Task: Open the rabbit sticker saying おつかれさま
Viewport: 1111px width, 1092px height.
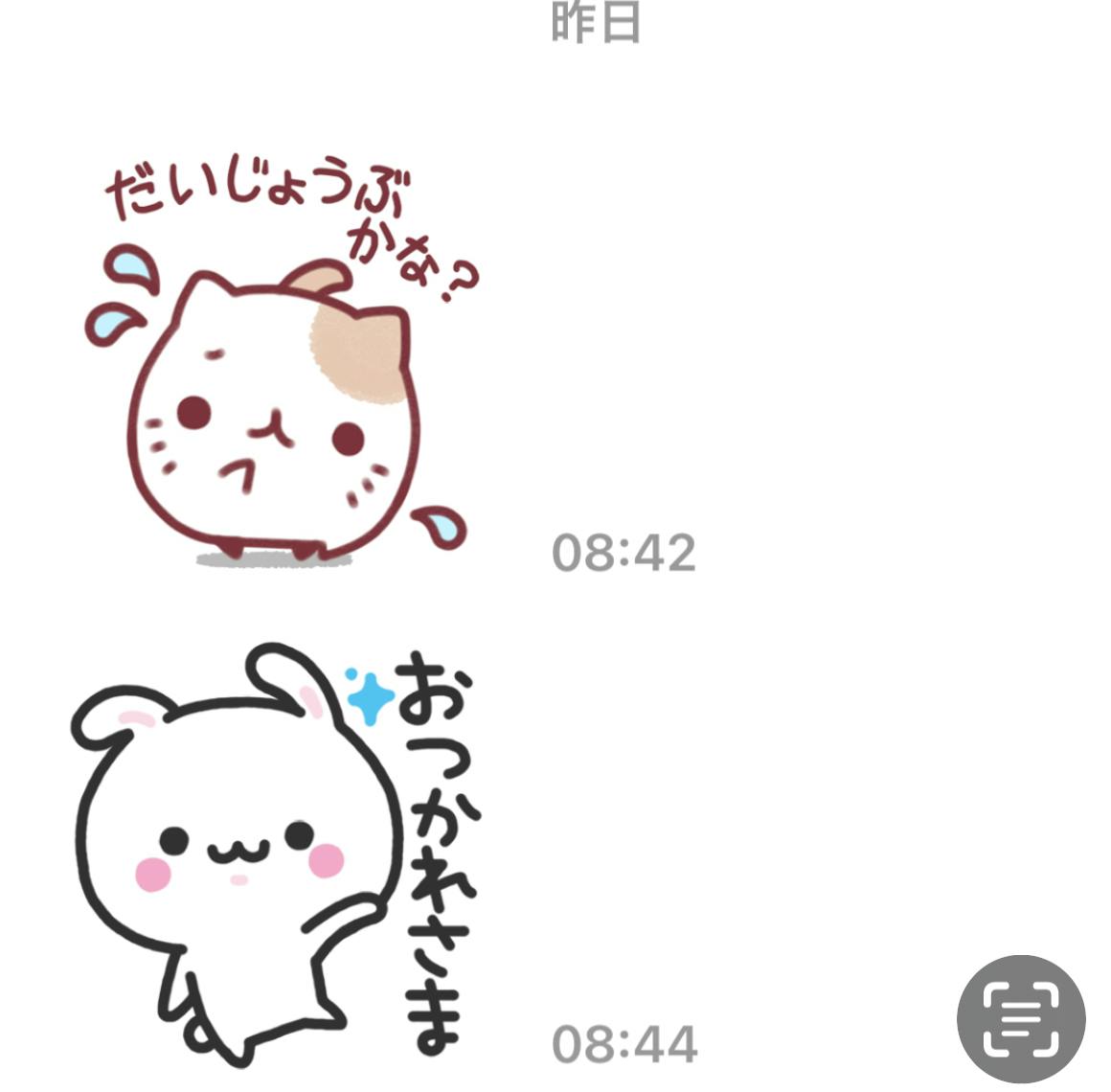Action: (x=268, y=853)
